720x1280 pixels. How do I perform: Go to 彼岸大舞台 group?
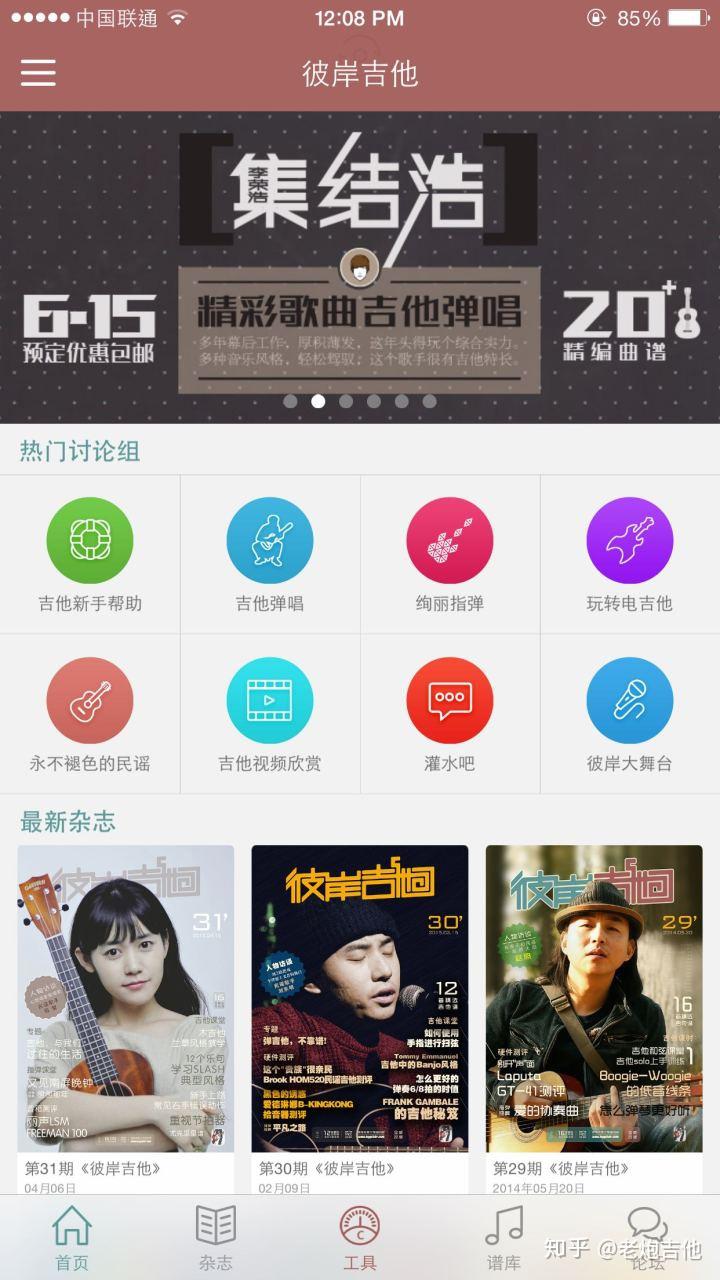630,714
